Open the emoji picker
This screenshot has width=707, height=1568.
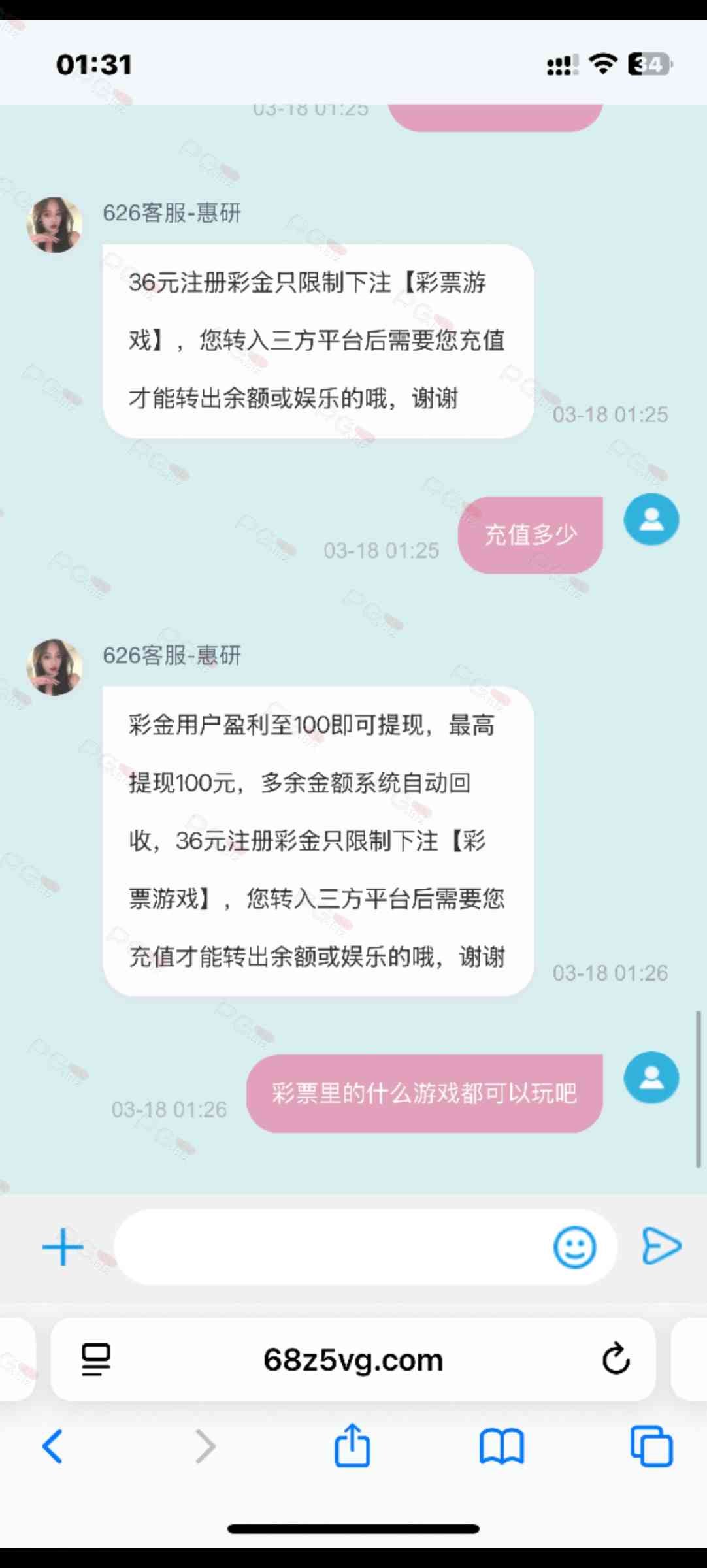coord(574,1247)
